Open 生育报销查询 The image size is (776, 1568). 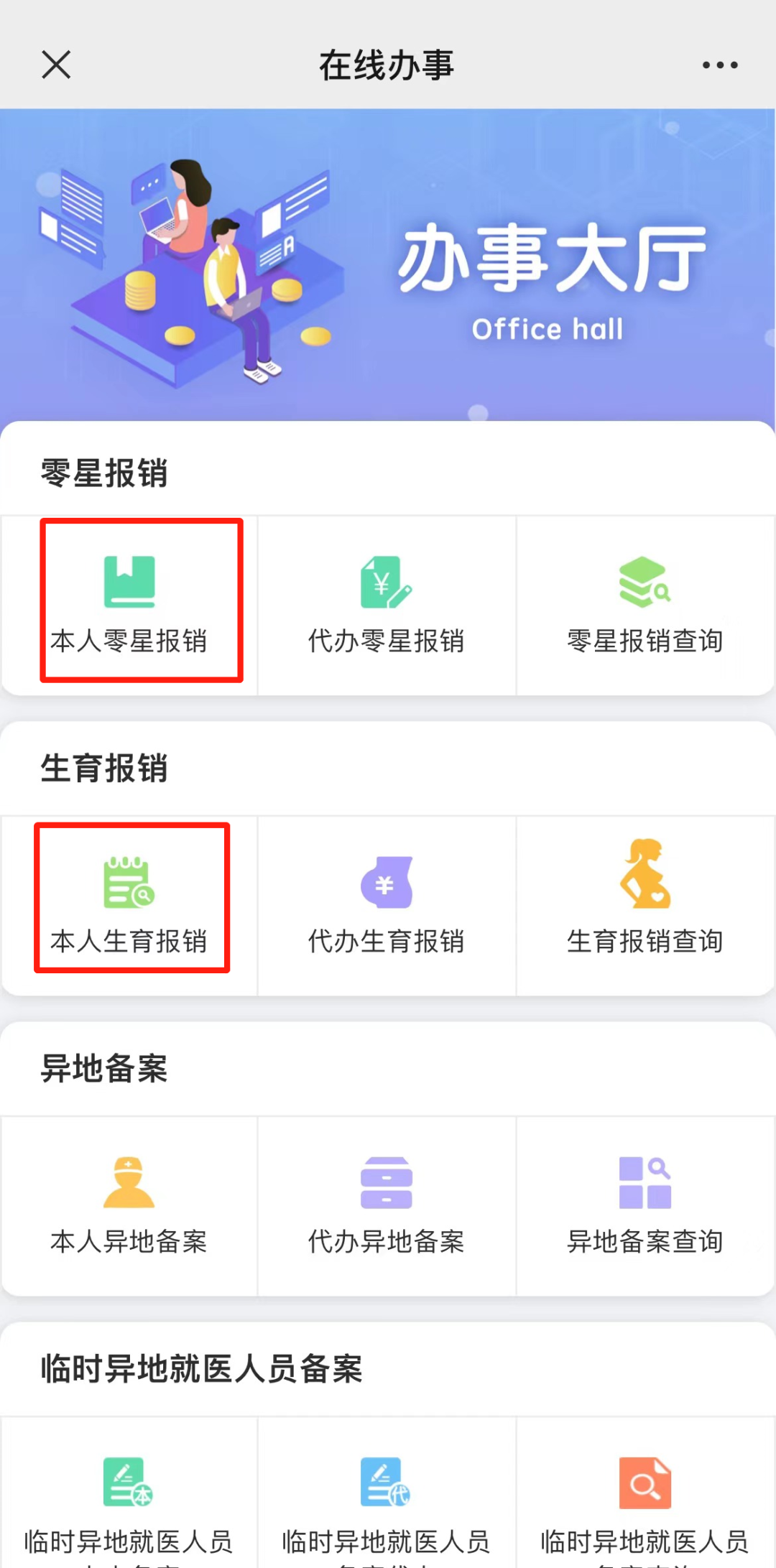(x=645, y=904)
